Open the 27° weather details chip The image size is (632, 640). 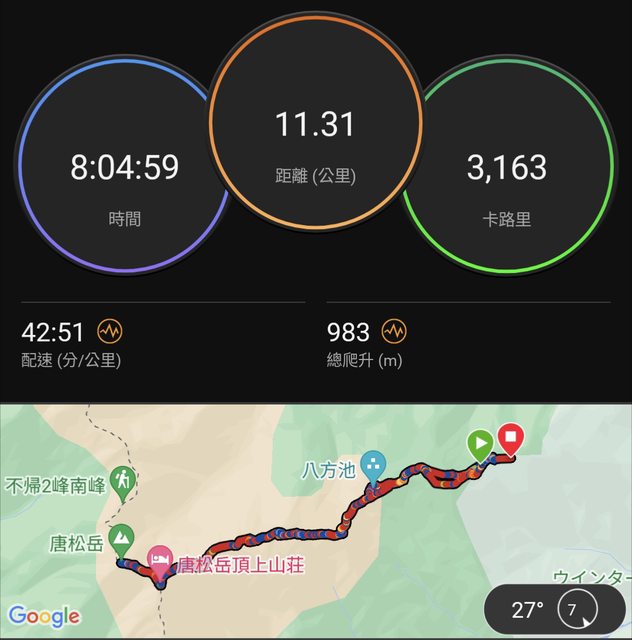[553, 608]
